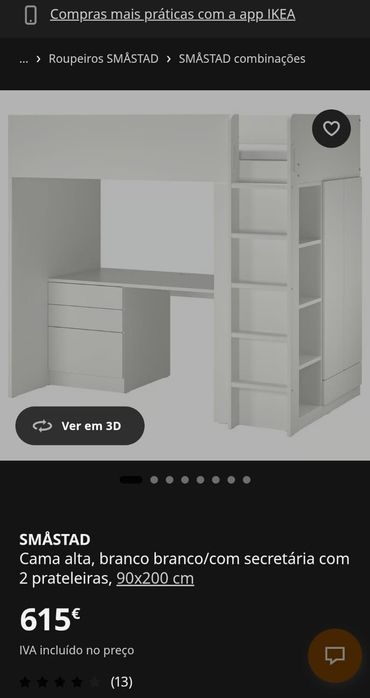Viewport: 370px width, 698px height.
Task: Open the IKEA app promotion link
Action: 172,15
